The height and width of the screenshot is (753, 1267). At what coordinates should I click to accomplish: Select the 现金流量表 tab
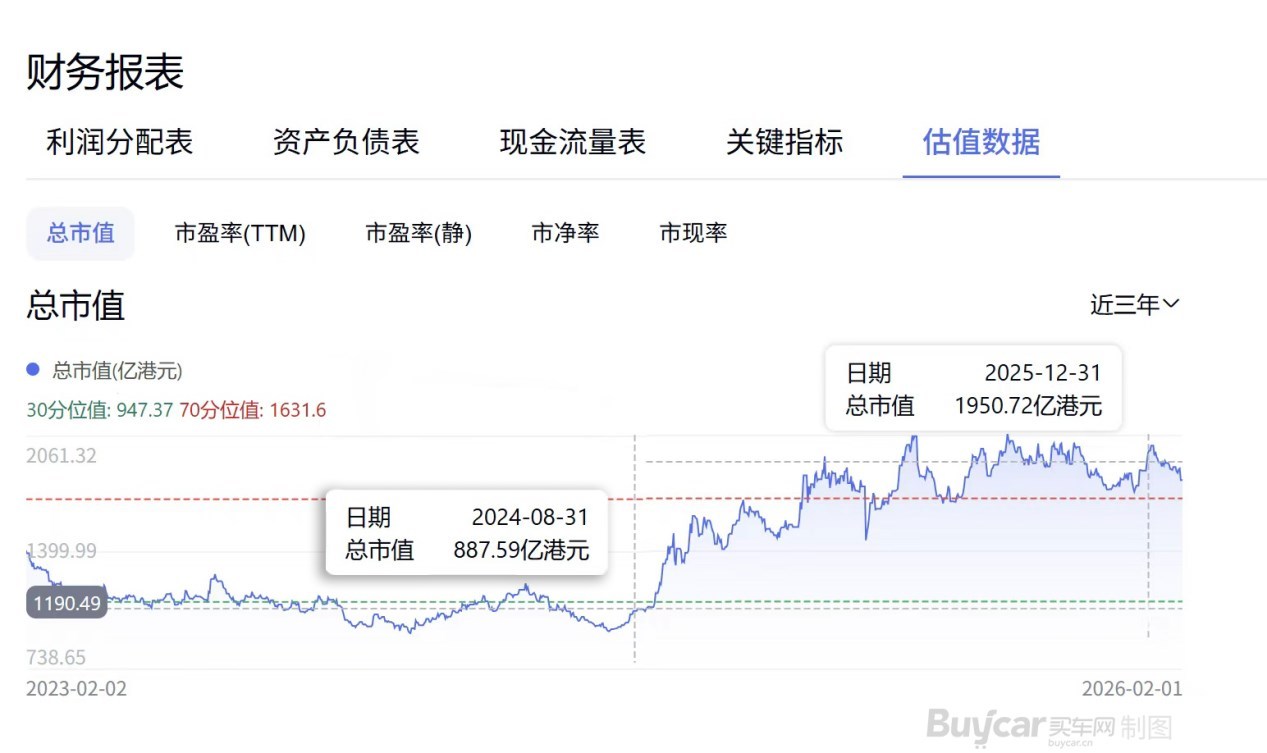coord(573,142)
